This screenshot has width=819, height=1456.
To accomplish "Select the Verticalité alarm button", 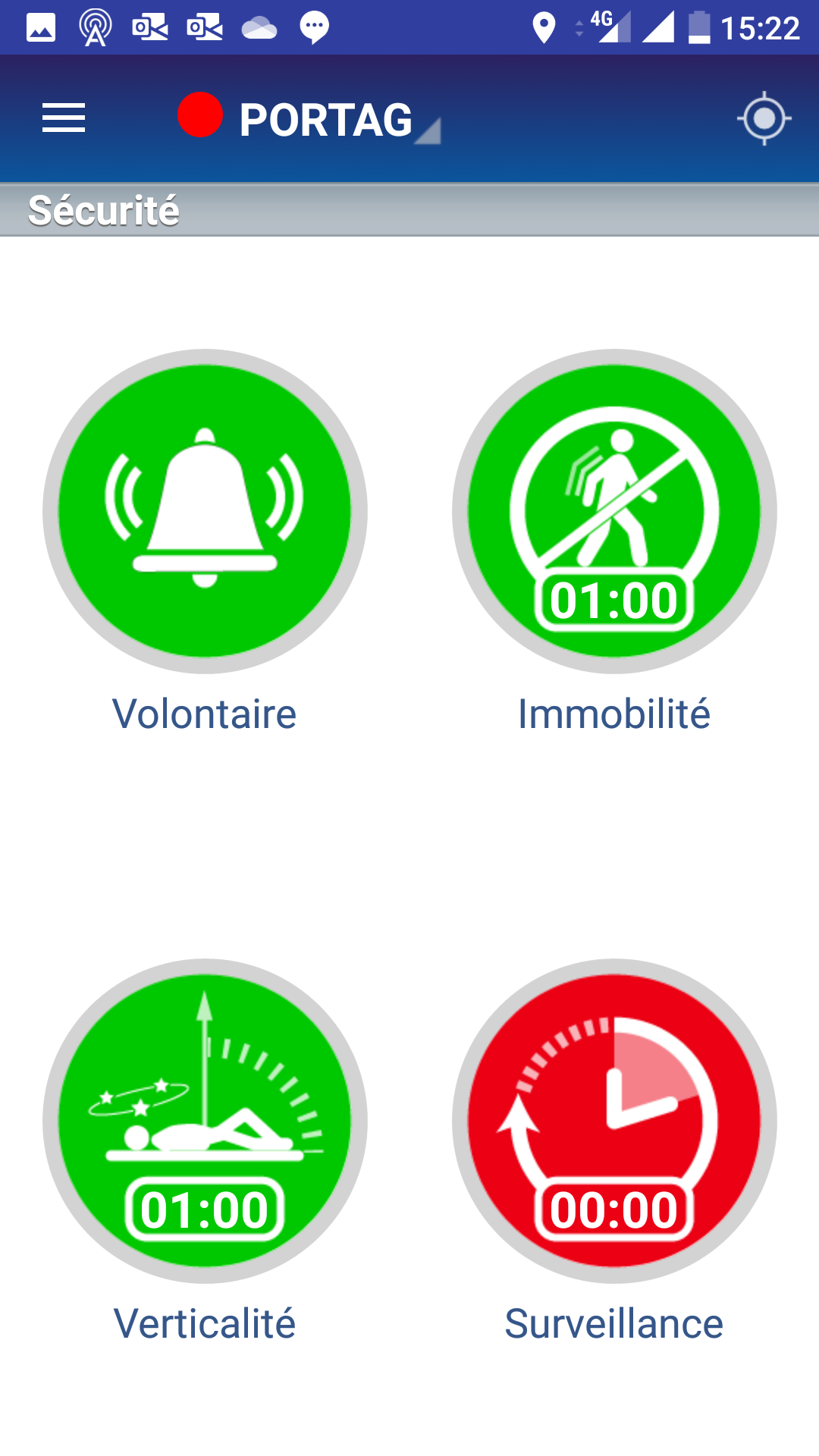I will 205,1121.
